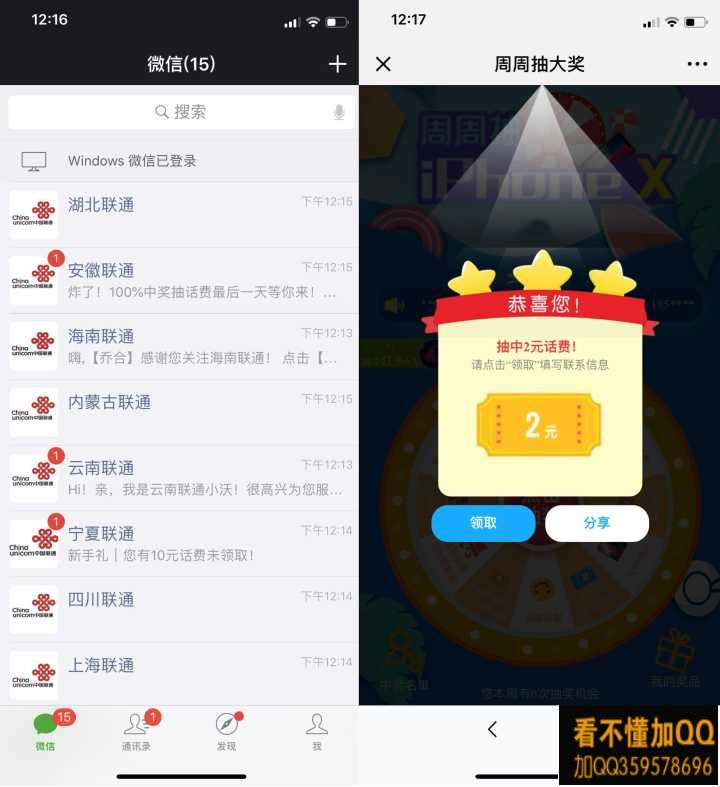The width and height of the screenshot is (720, 787).
Task: Switch to the 我 tab
Action: click(x=316, y=732)
